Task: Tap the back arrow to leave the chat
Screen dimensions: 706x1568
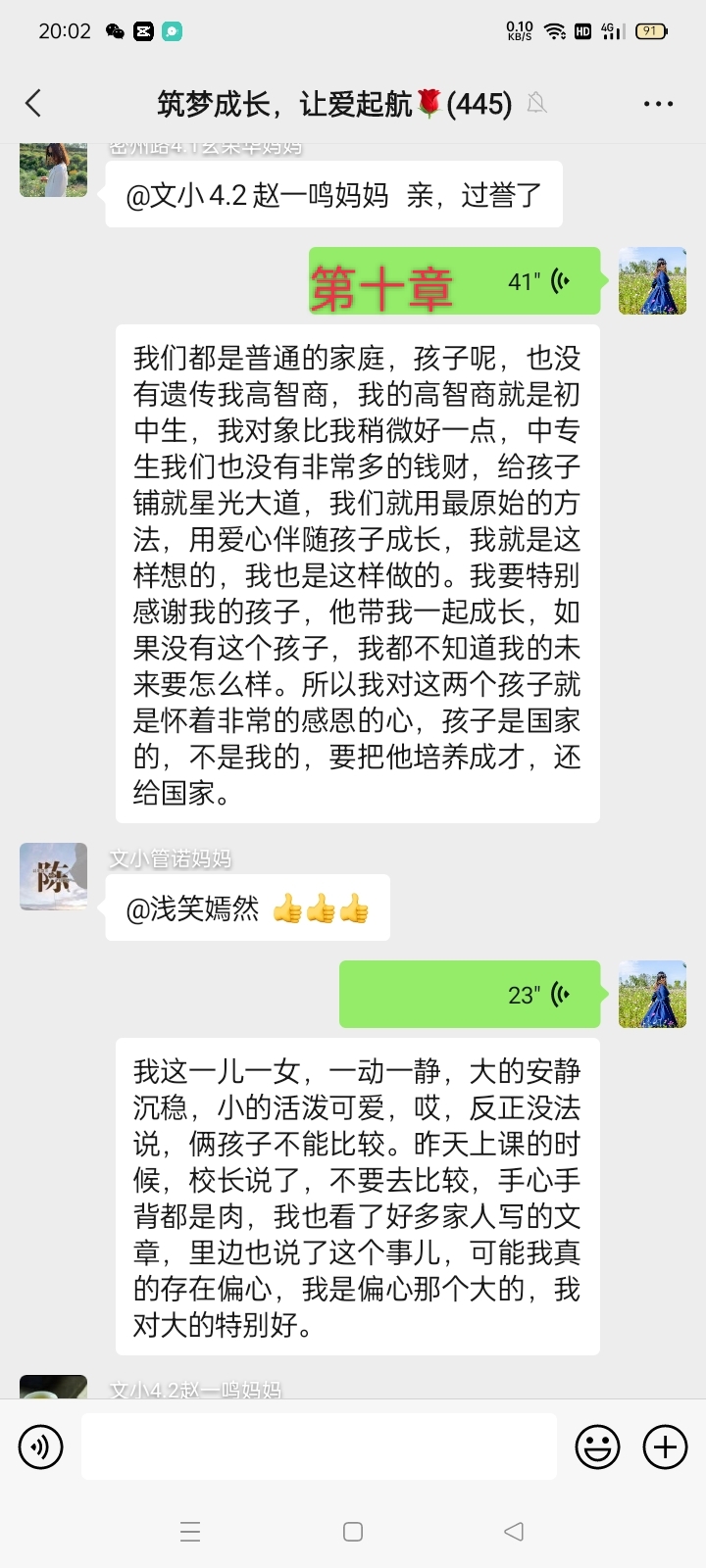Action: [x=34, y=102]
